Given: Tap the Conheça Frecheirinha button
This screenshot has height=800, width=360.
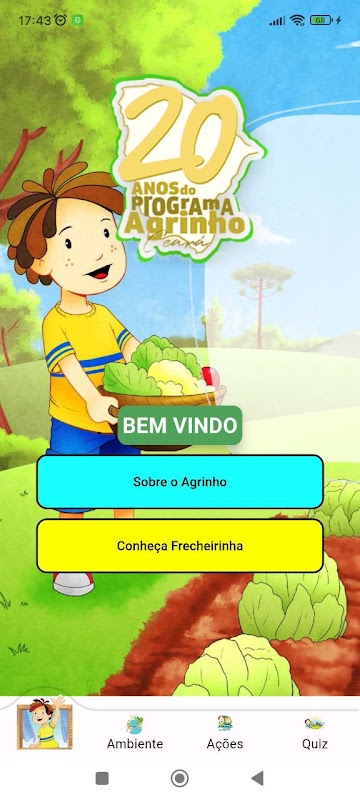Looking at the screenshot, I should (x=180, y=546).
